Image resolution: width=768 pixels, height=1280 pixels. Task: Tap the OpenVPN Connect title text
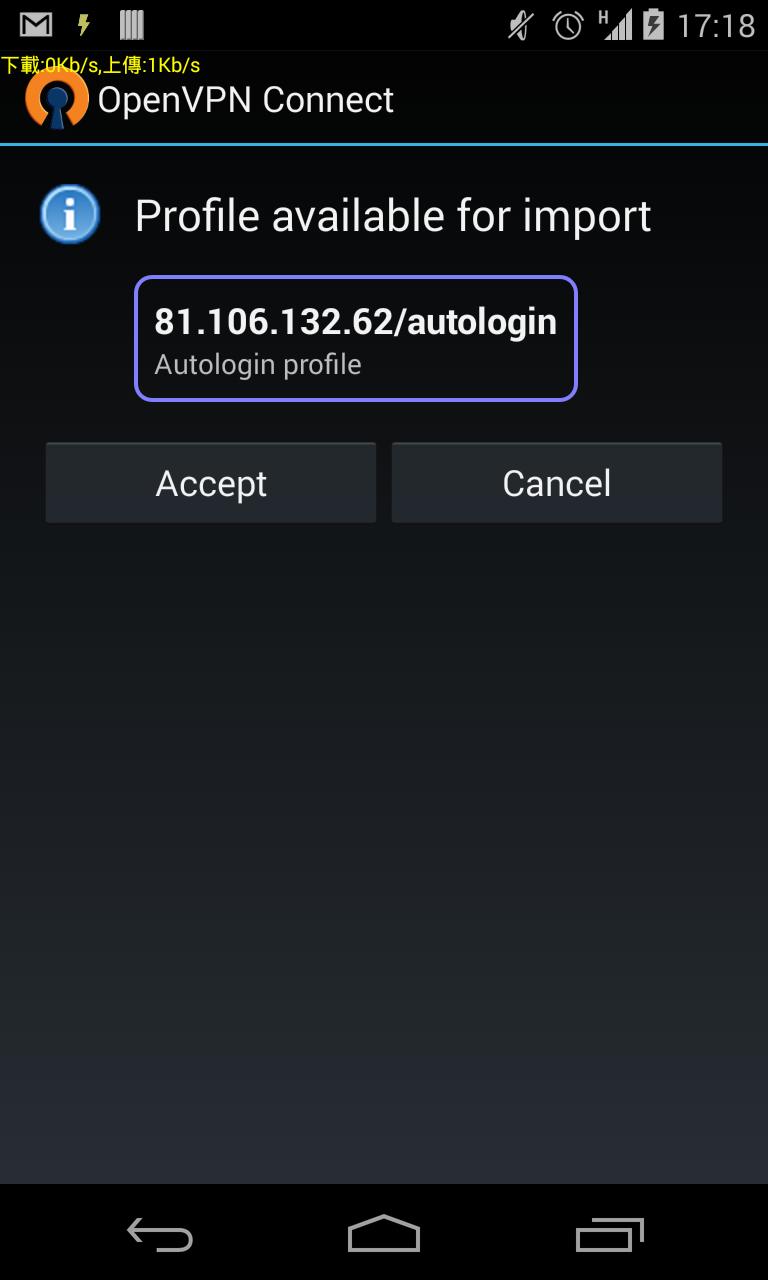click(245, 99)
